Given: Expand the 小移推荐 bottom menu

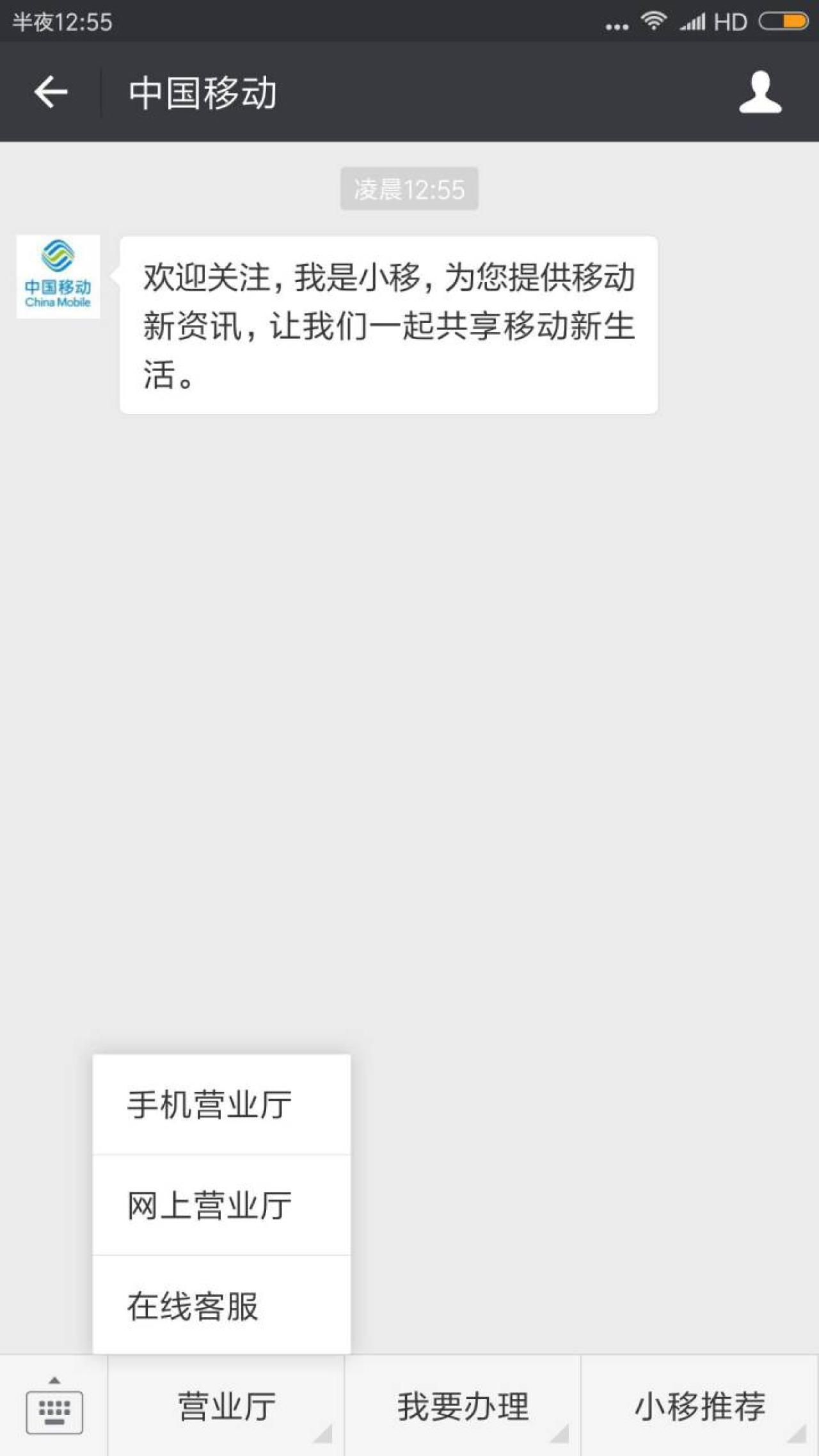Looking at the screenshot, I should [700, 1407].
